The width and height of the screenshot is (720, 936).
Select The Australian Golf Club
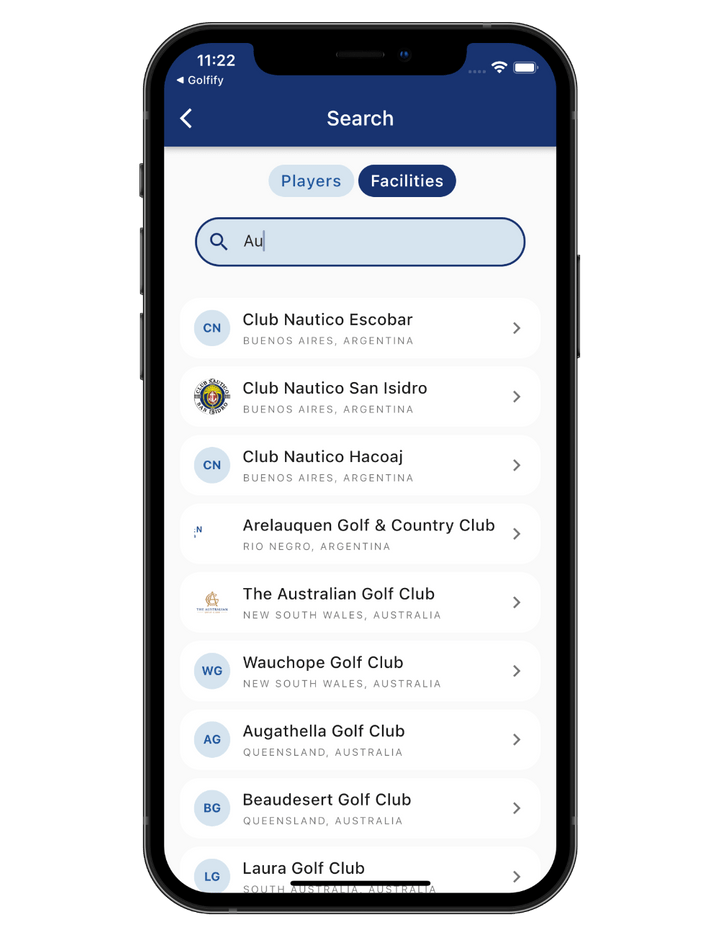click(360, 603)
